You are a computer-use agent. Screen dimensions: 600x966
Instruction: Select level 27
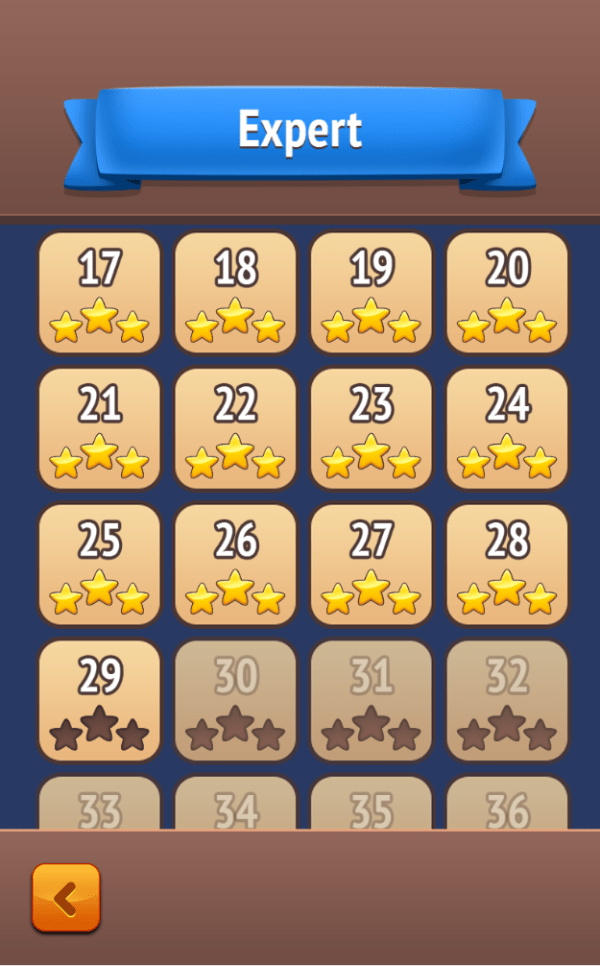point(371,565)
